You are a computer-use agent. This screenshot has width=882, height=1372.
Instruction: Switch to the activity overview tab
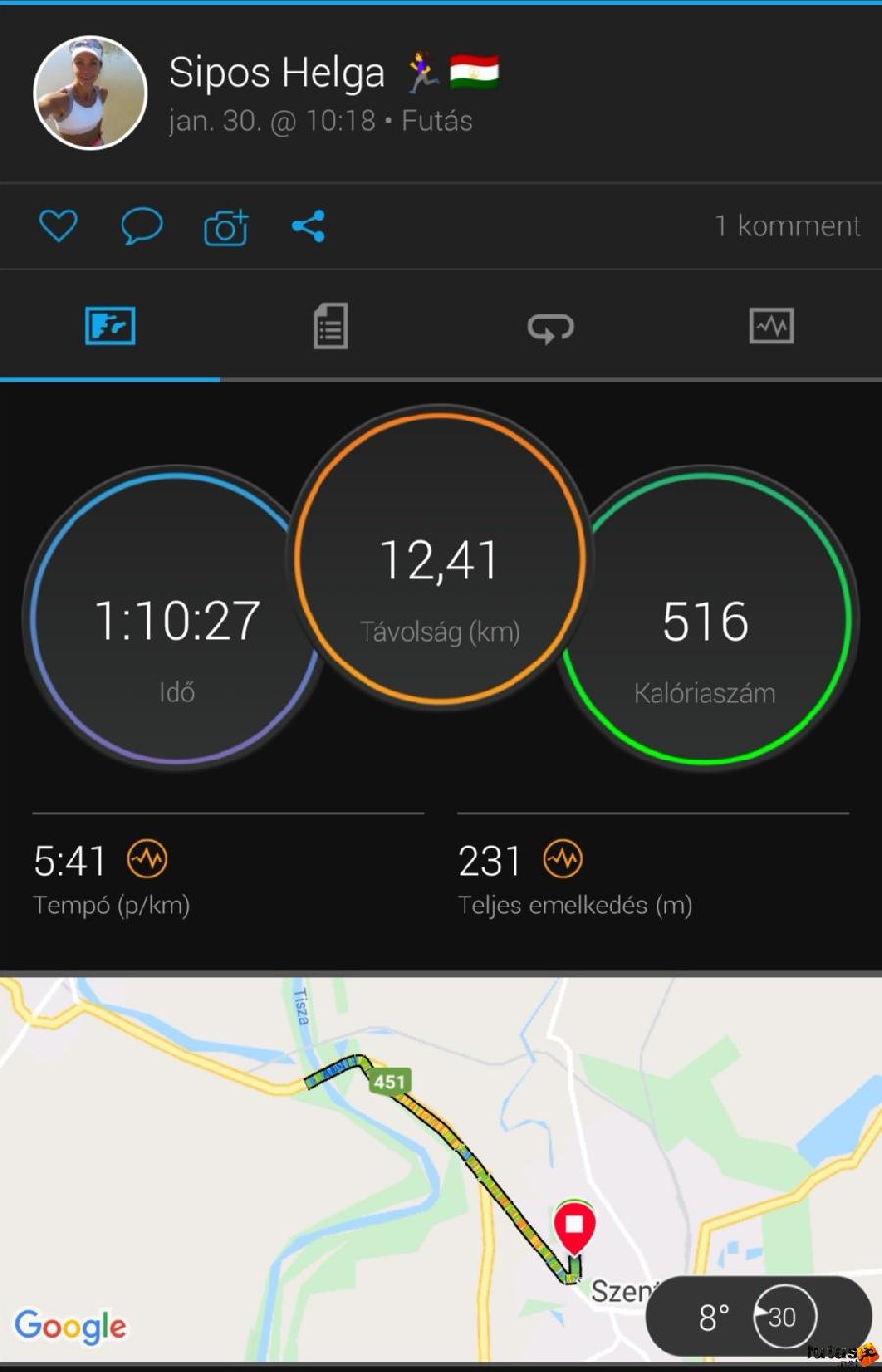pos(110,326)
